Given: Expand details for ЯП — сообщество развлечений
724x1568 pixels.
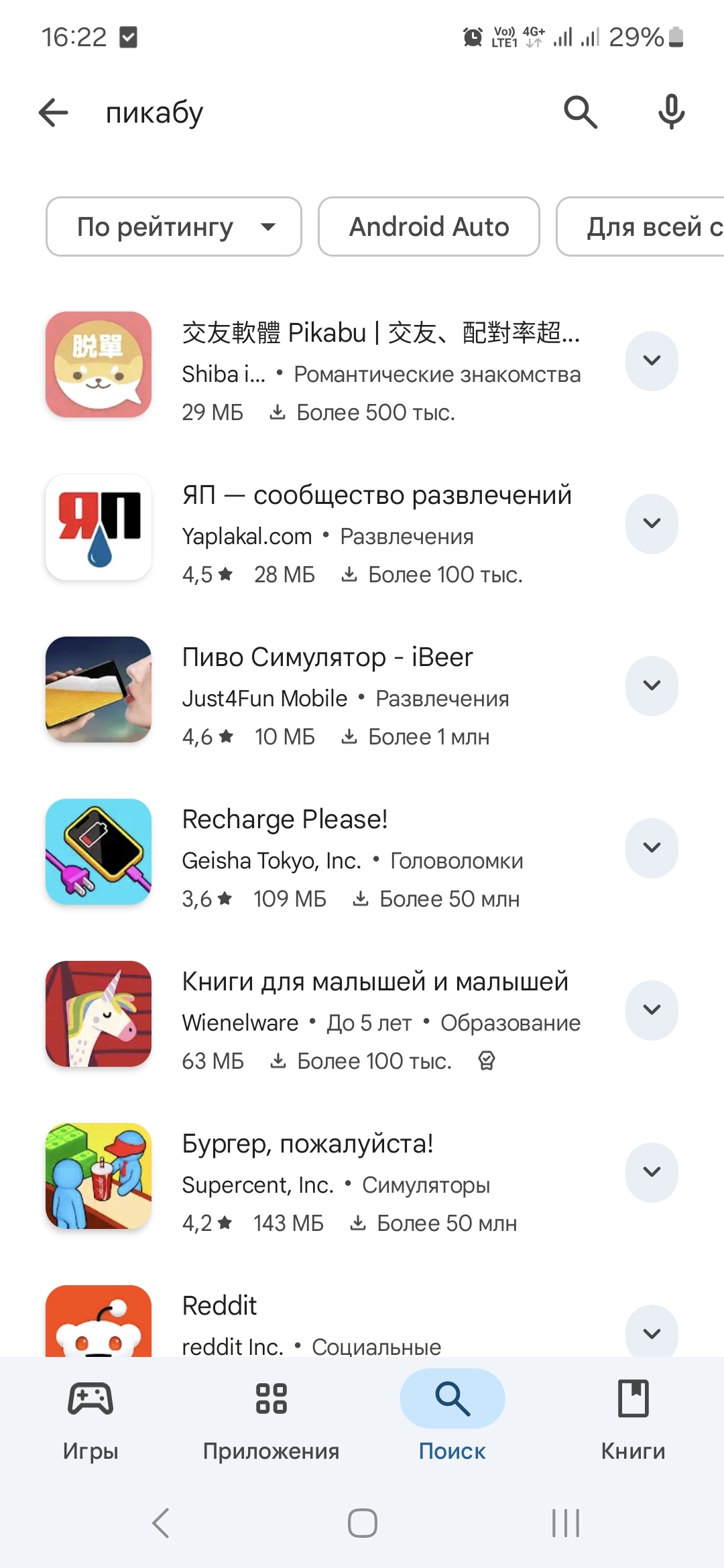Looking at the screenshot, I should pos(652,523).
